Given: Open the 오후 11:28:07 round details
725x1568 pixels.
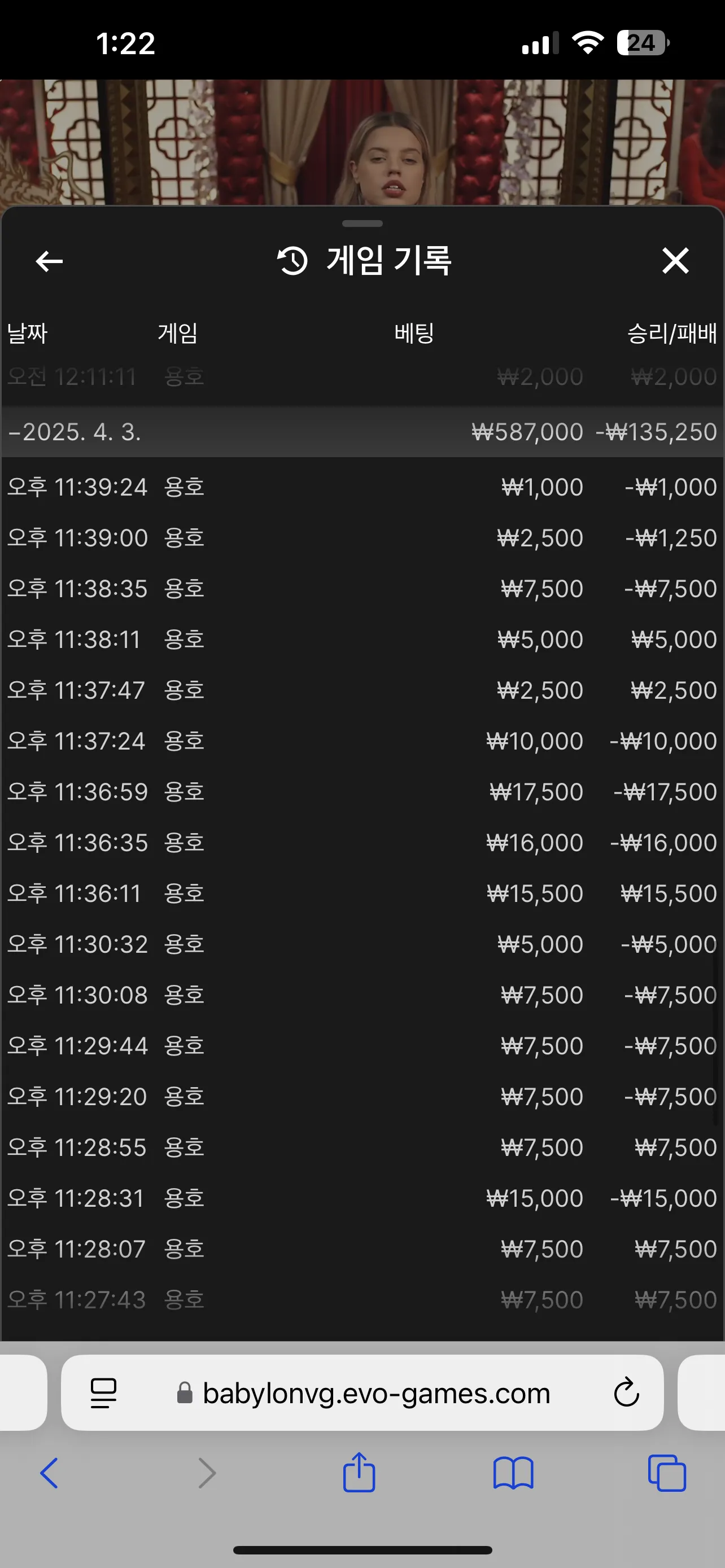Looking at the screenshot, I should point(362,1249).
